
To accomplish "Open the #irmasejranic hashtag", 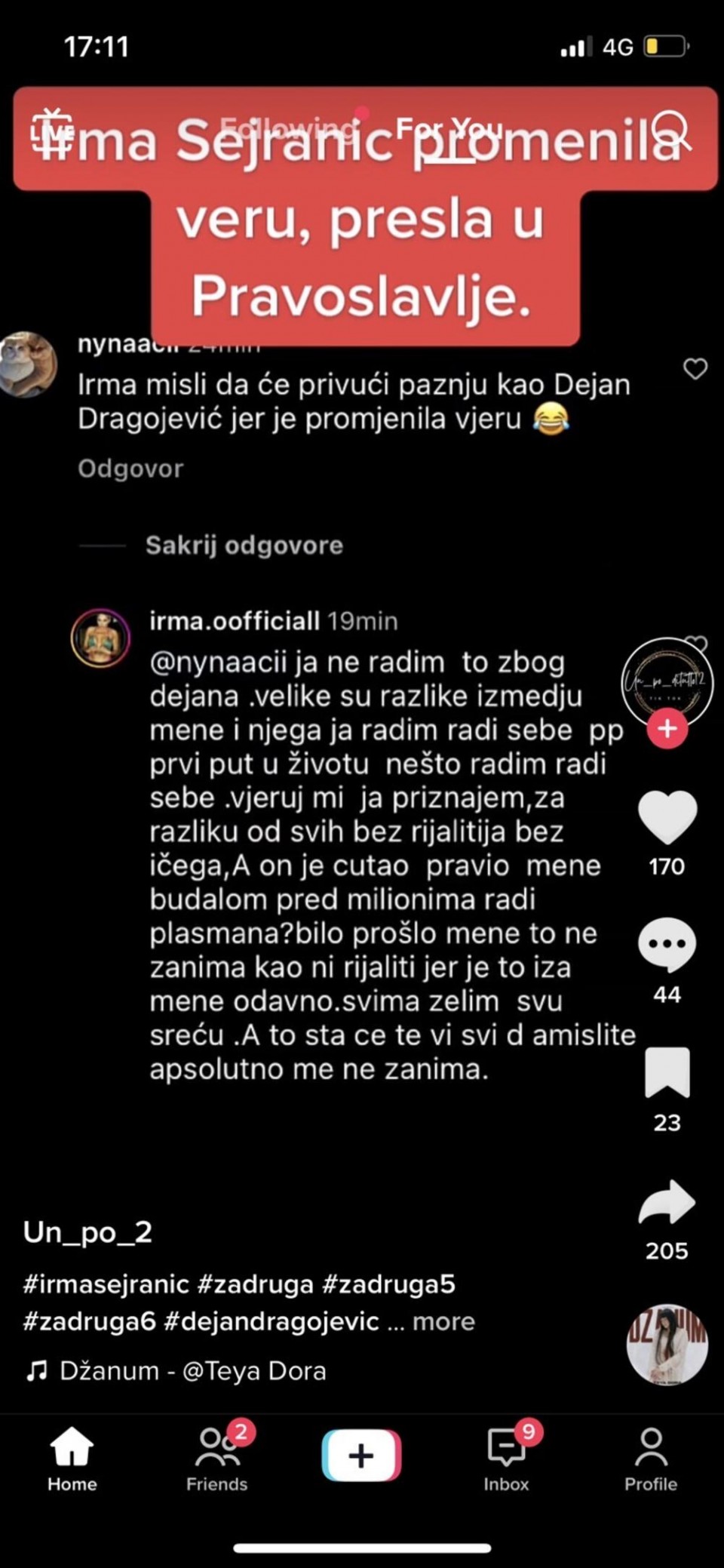I will click(x=106, y=1284).
